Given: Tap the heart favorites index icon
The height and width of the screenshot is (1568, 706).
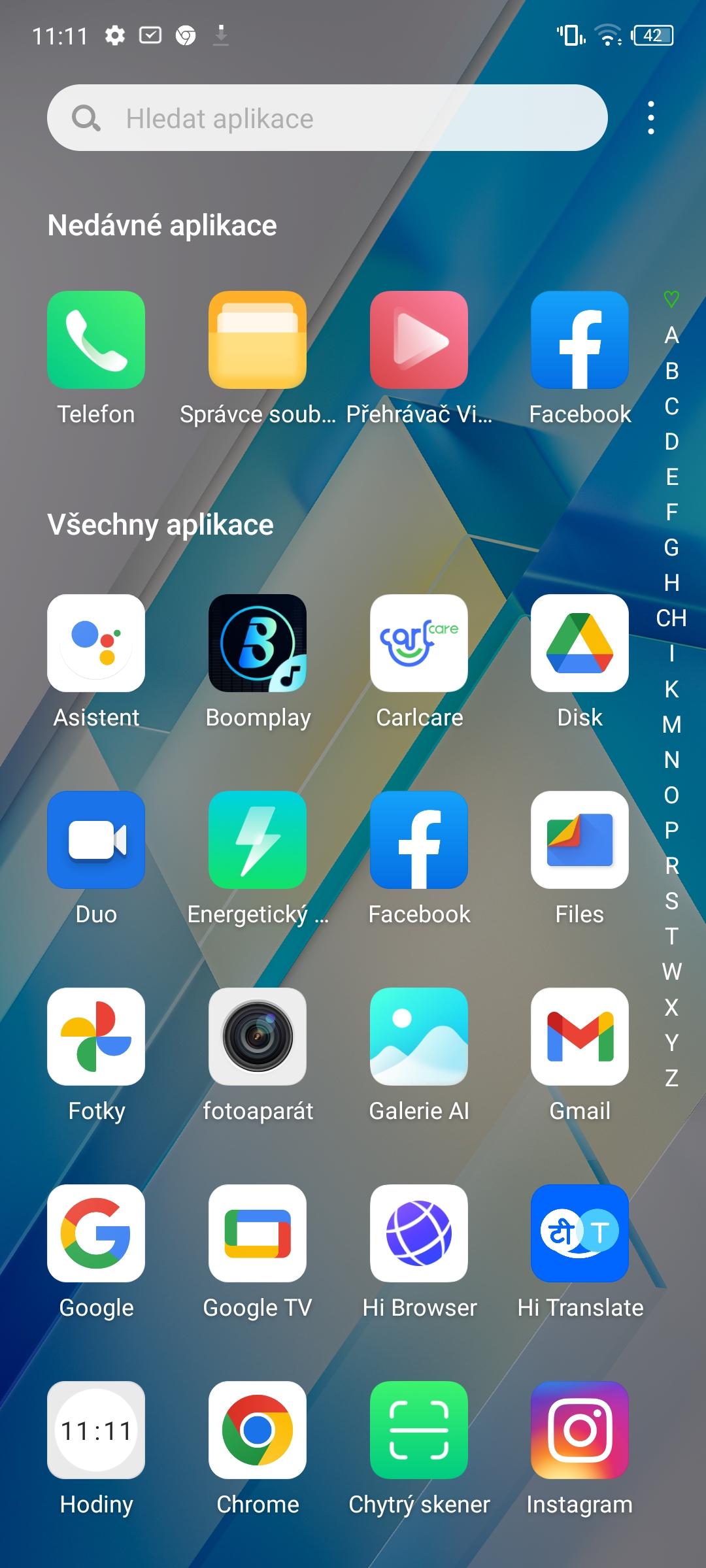Looking at the screenshot, I should (671, 299).
